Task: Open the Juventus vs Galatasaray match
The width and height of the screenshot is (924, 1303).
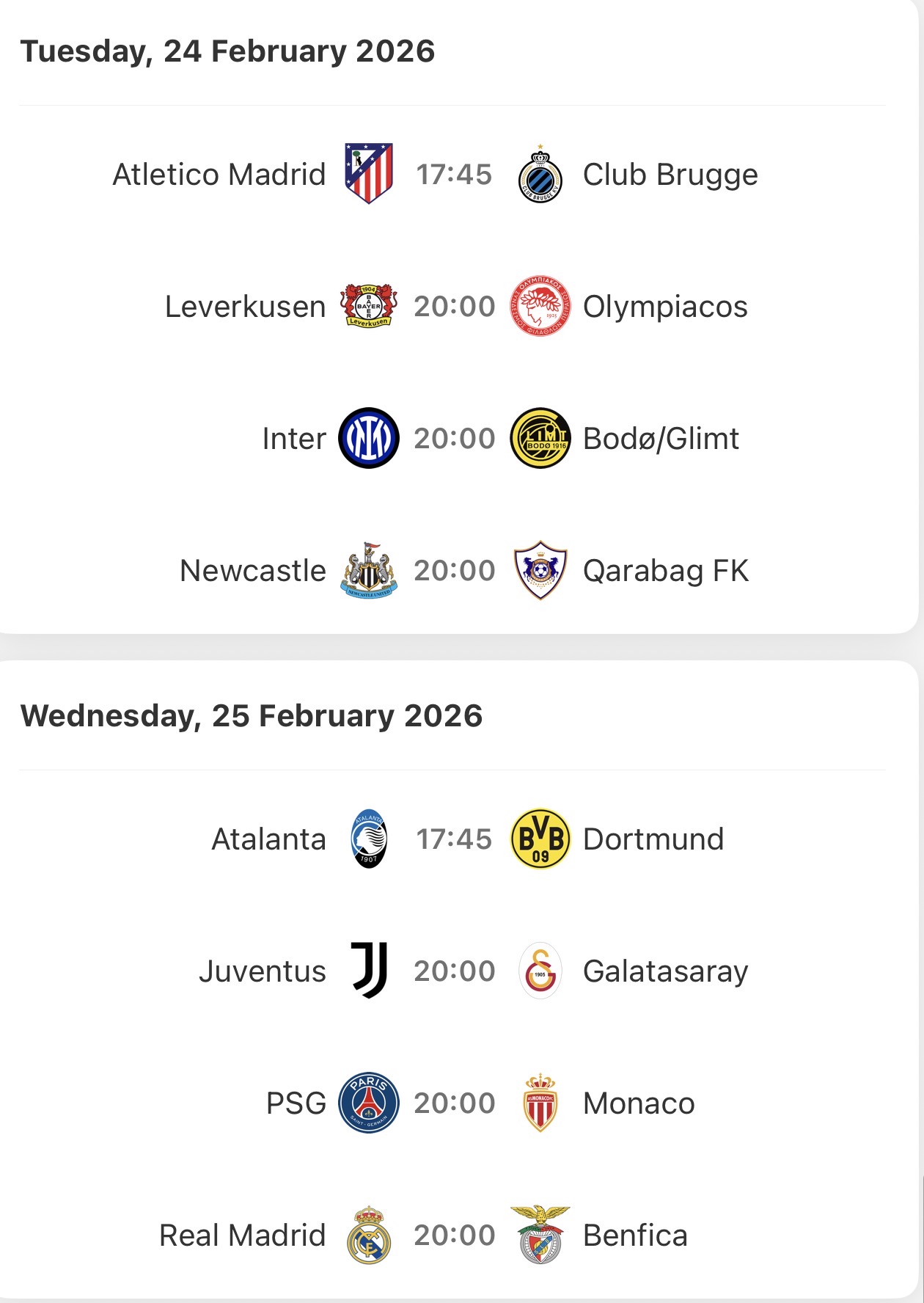Action: [x=454, y=971]
